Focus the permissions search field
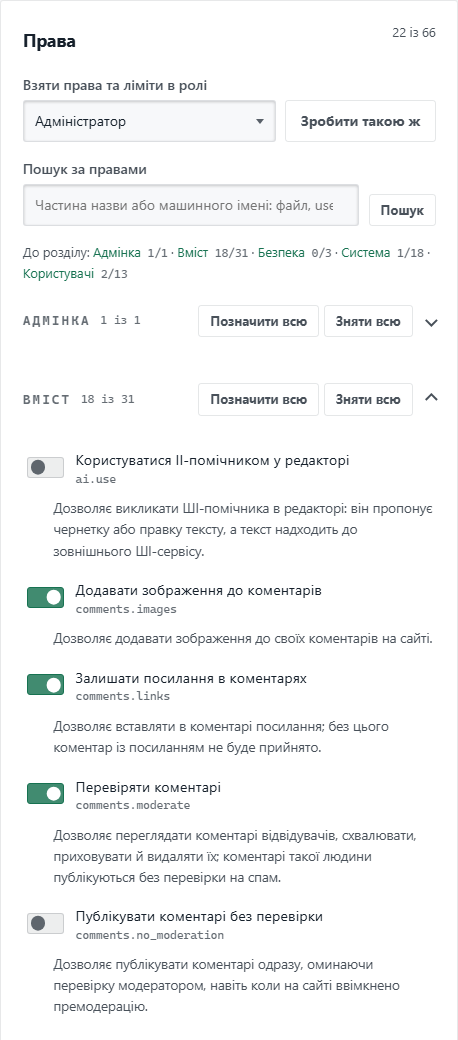 [191, 205]
